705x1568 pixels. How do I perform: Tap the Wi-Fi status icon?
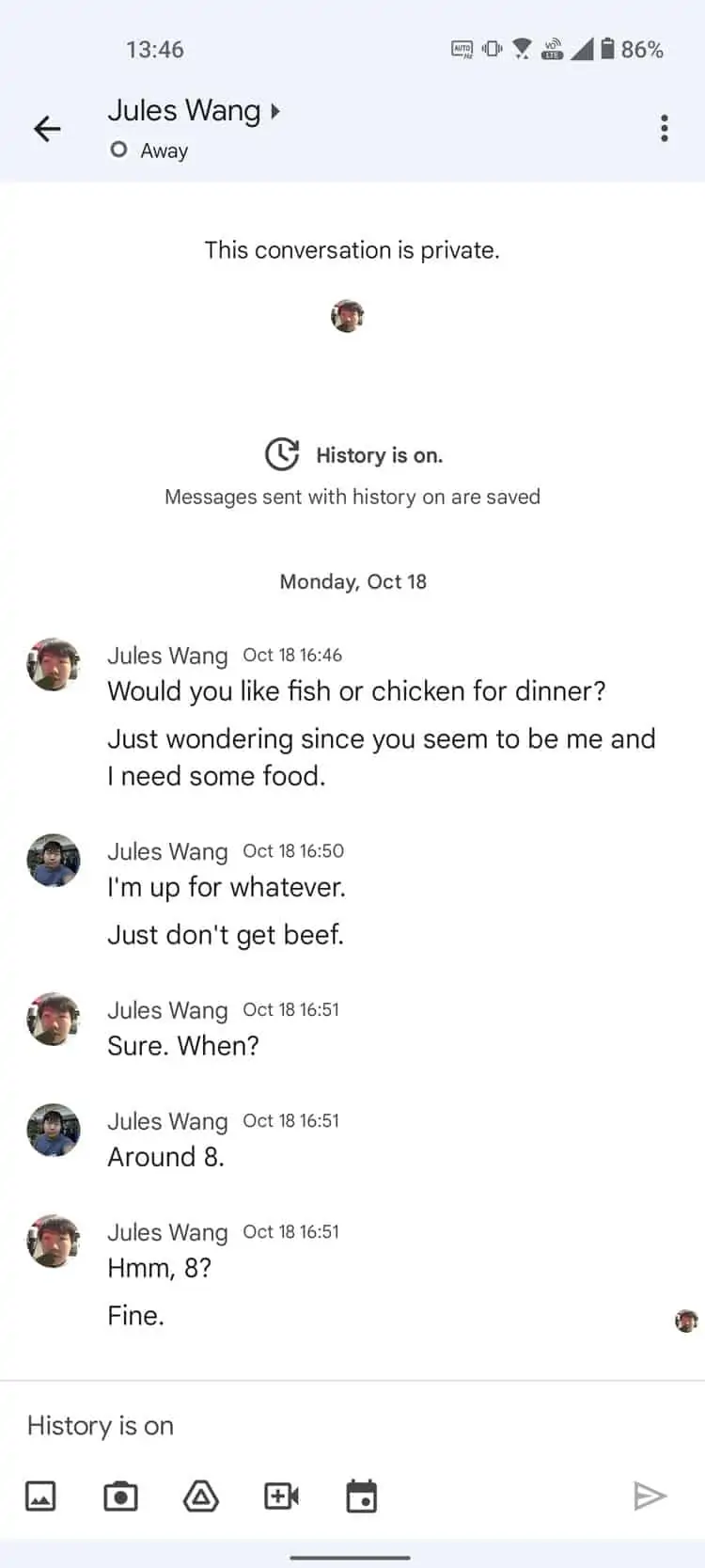(521, 49)
